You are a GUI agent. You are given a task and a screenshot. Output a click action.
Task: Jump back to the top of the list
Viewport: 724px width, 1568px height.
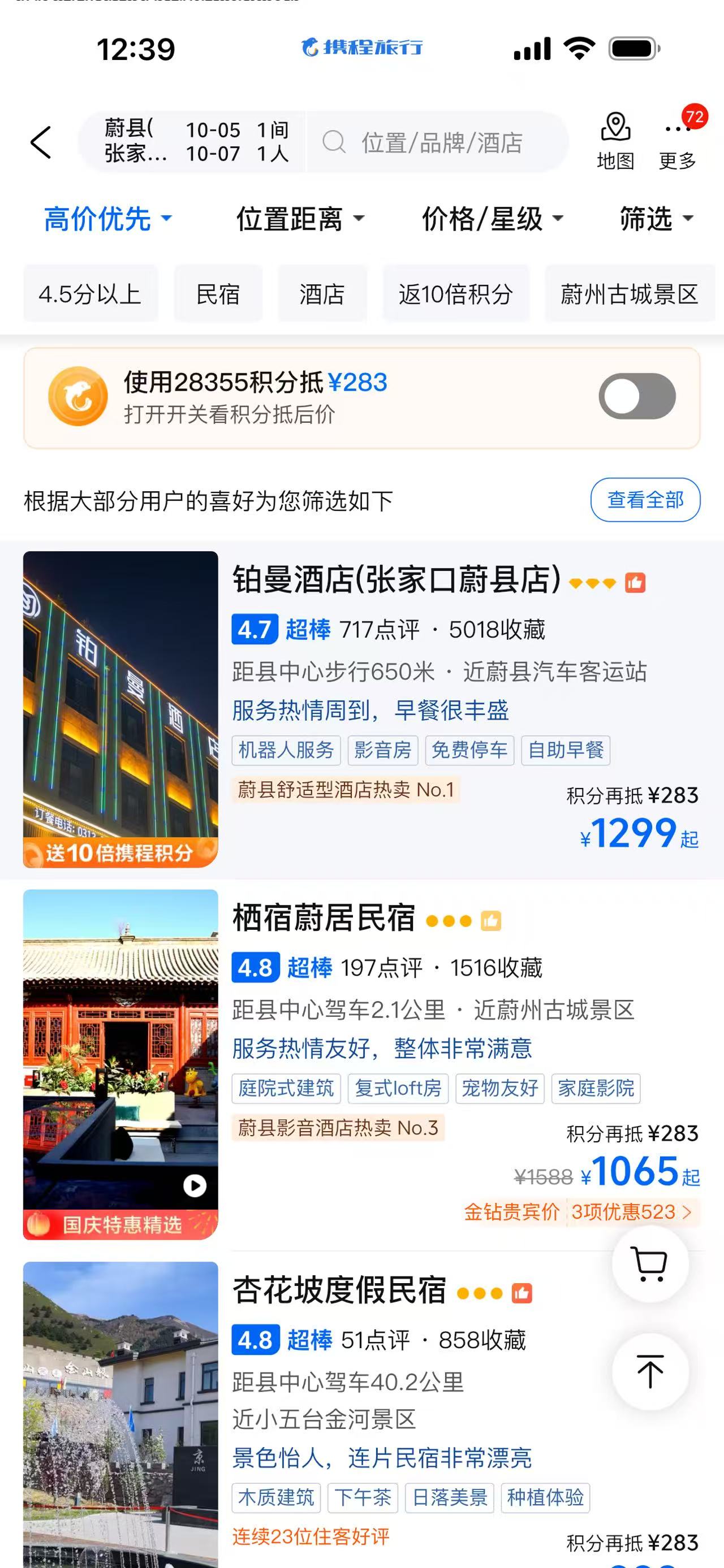point(650,1371)
